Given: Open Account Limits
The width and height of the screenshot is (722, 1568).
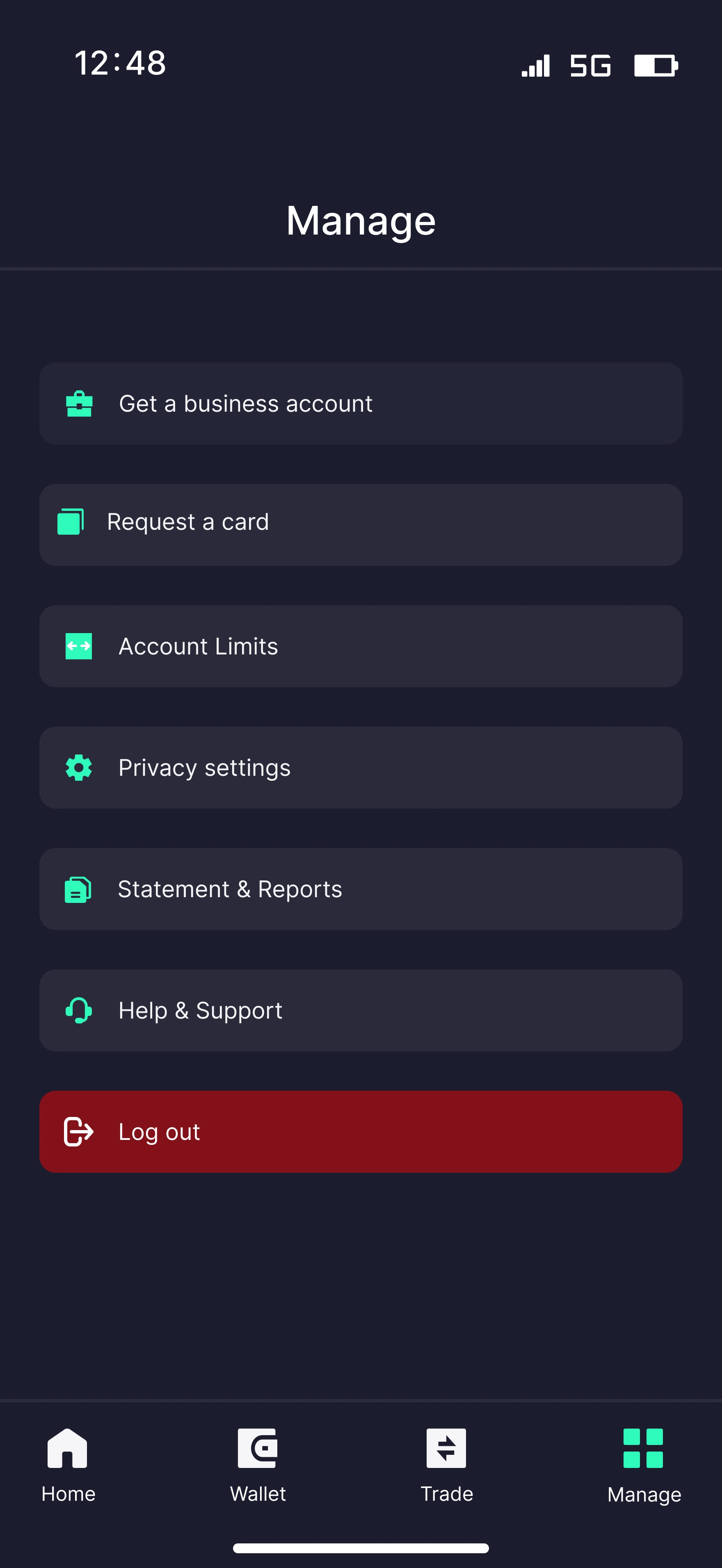Looking at the screenshot, I should coord(361,646).
